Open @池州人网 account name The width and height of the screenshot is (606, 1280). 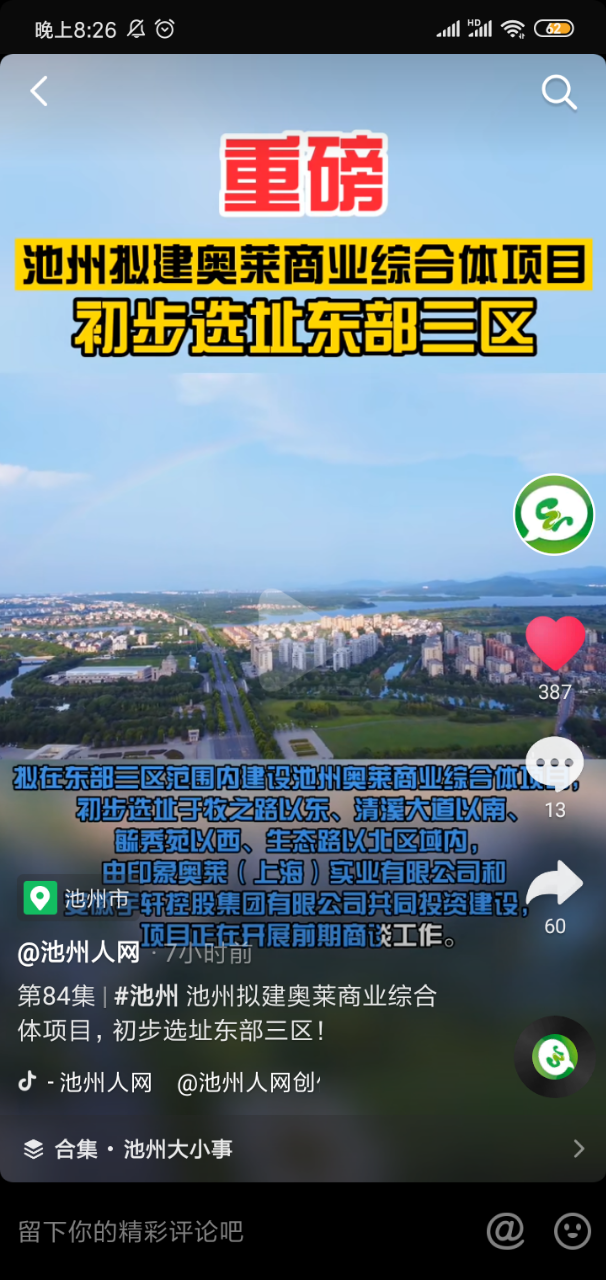79,953
